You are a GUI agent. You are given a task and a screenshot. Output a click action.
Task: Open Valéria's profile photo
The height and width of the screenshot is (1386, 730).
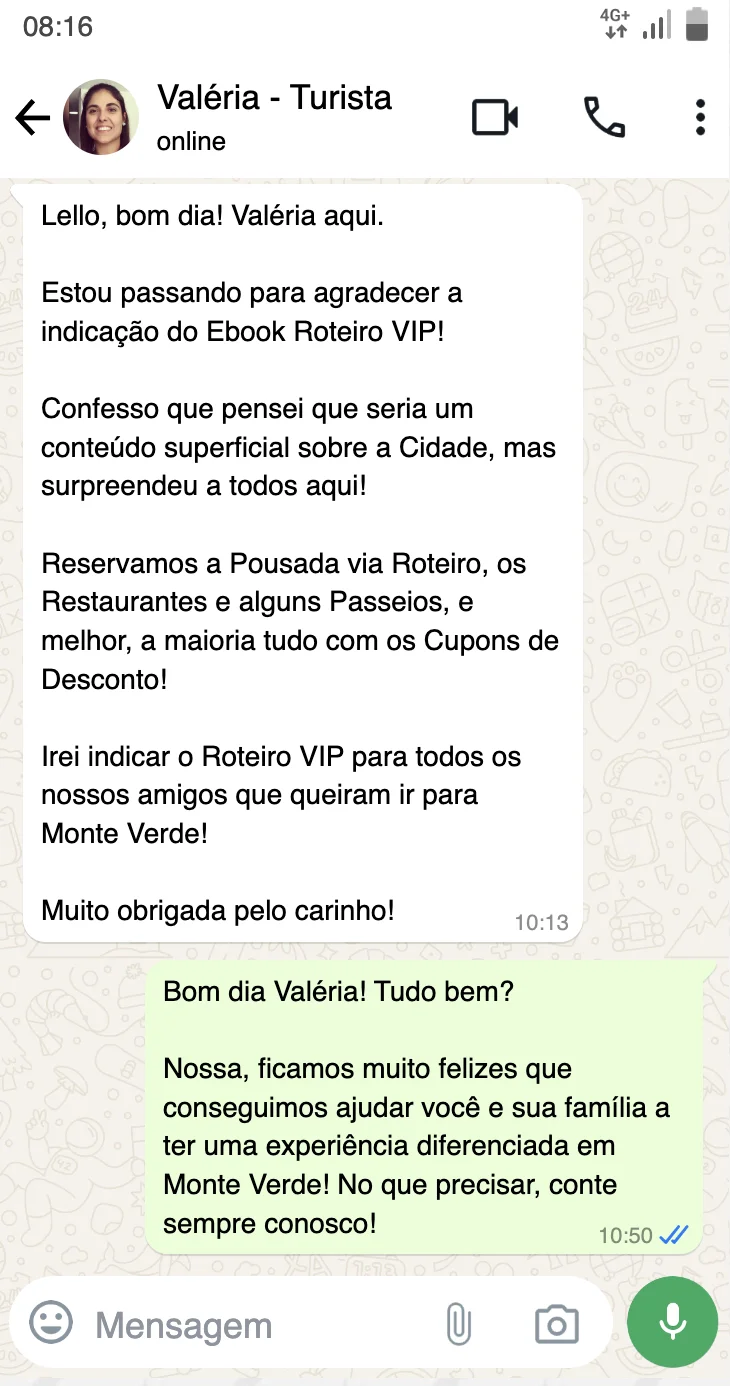tap(101, 118)
